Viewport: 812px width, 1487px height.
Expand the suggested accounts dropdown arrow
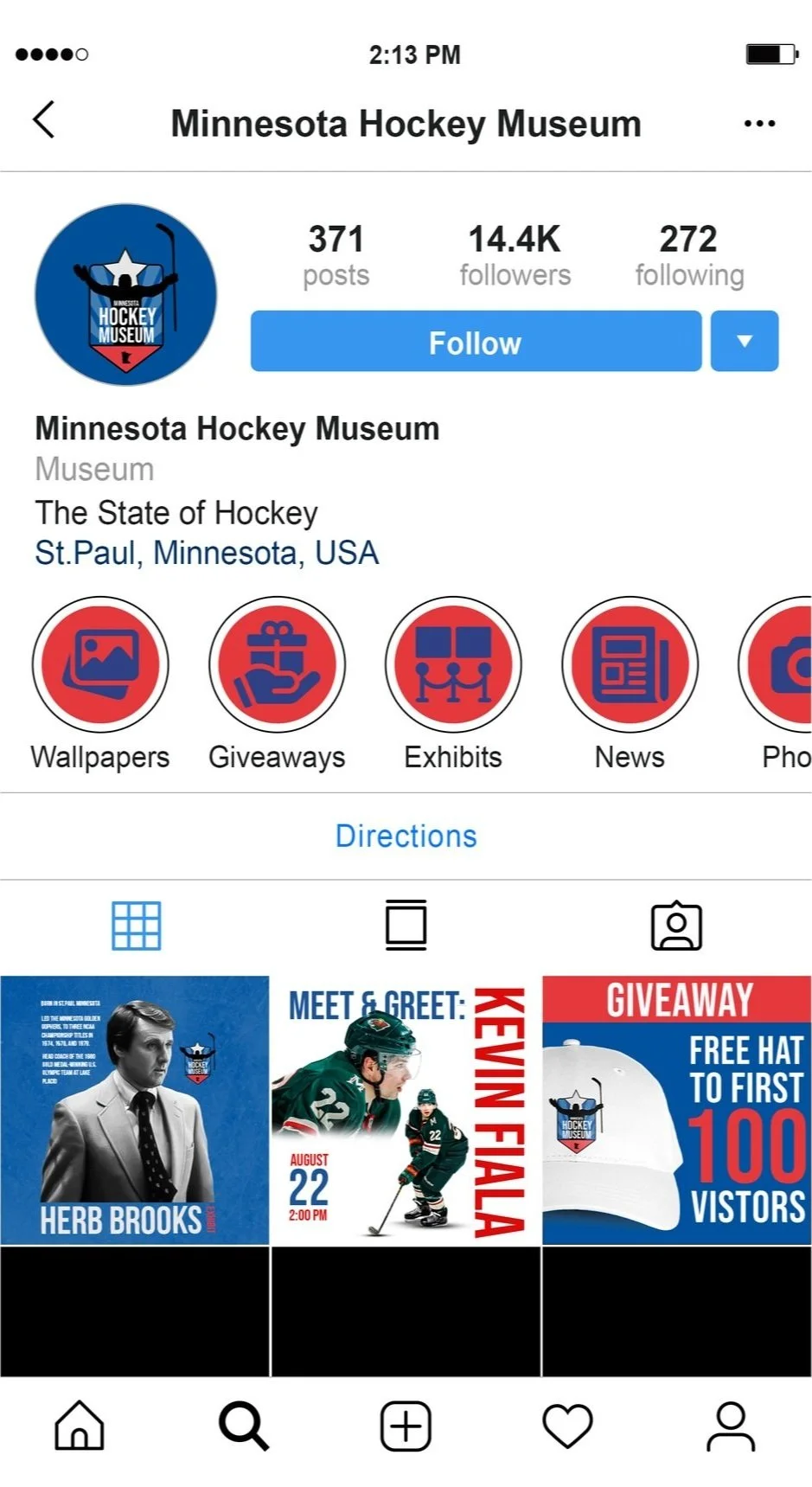tap(744, 342)
